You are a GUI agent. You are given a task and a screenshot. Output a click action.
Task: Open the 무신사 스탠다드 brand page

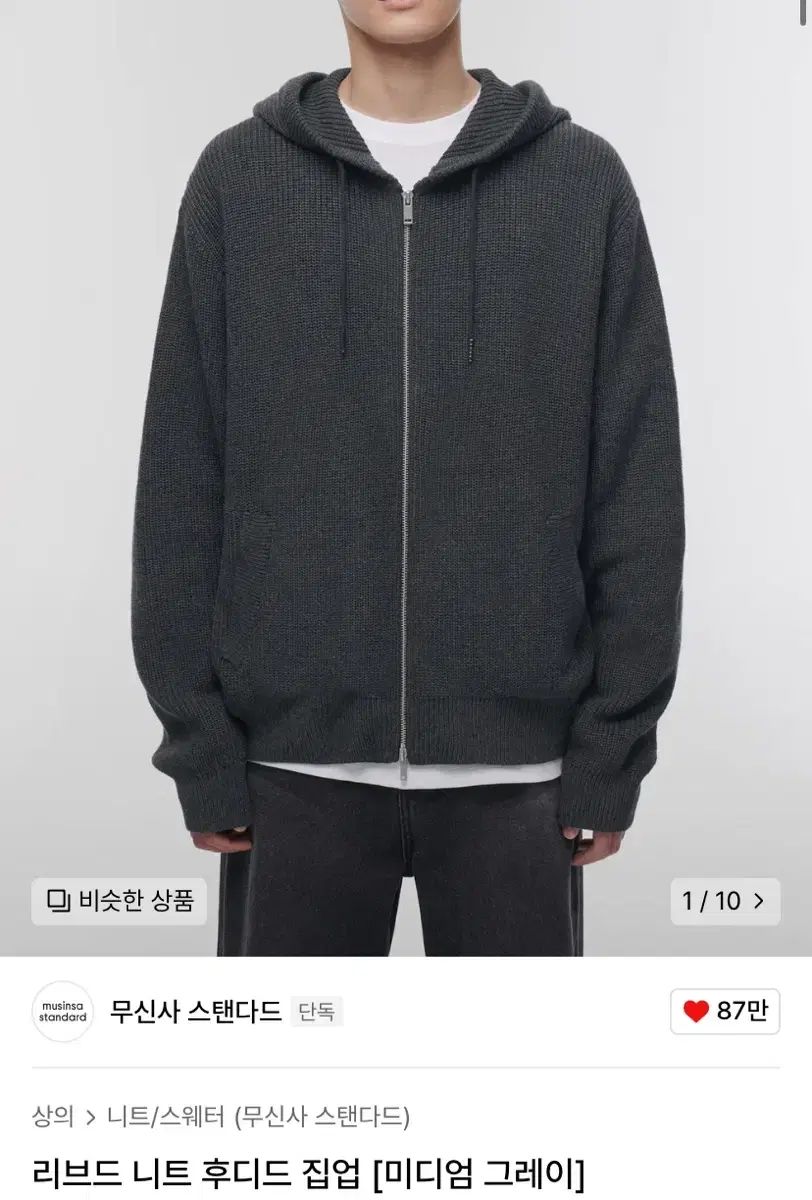click(x=195, y=1011)
